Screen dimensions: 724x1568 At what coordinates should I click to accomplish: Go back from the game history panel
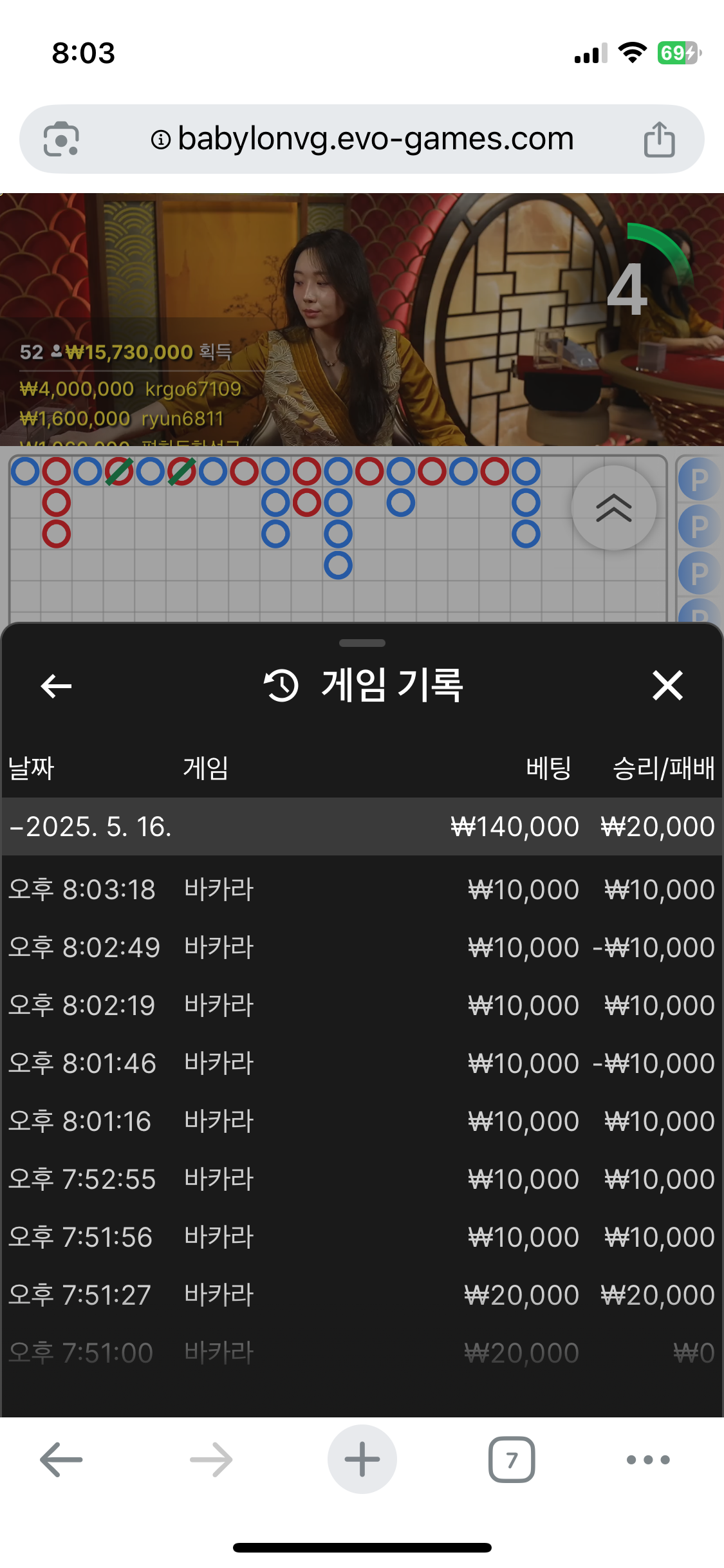tap(56, 686)
